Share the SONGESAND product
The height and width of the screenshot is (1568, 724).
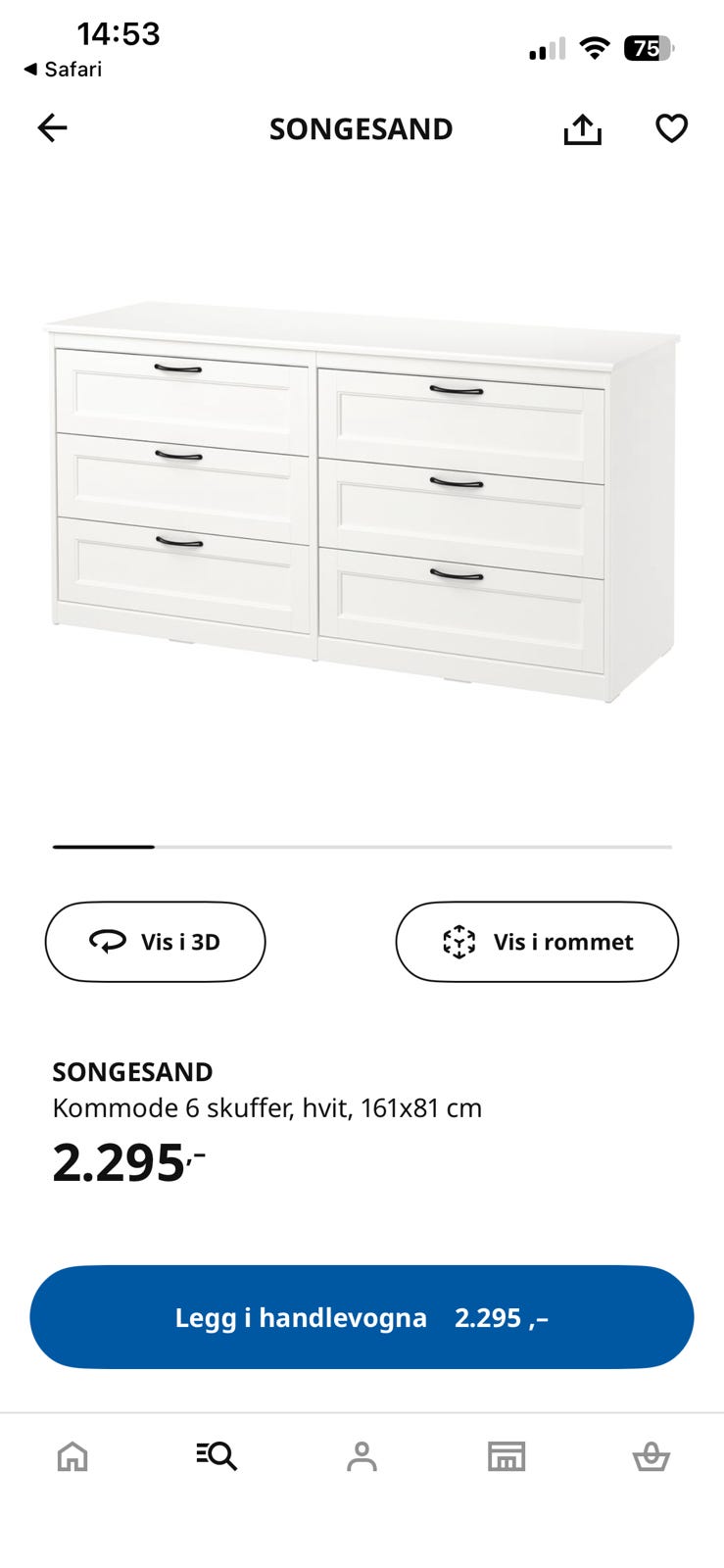coord(582,128)
